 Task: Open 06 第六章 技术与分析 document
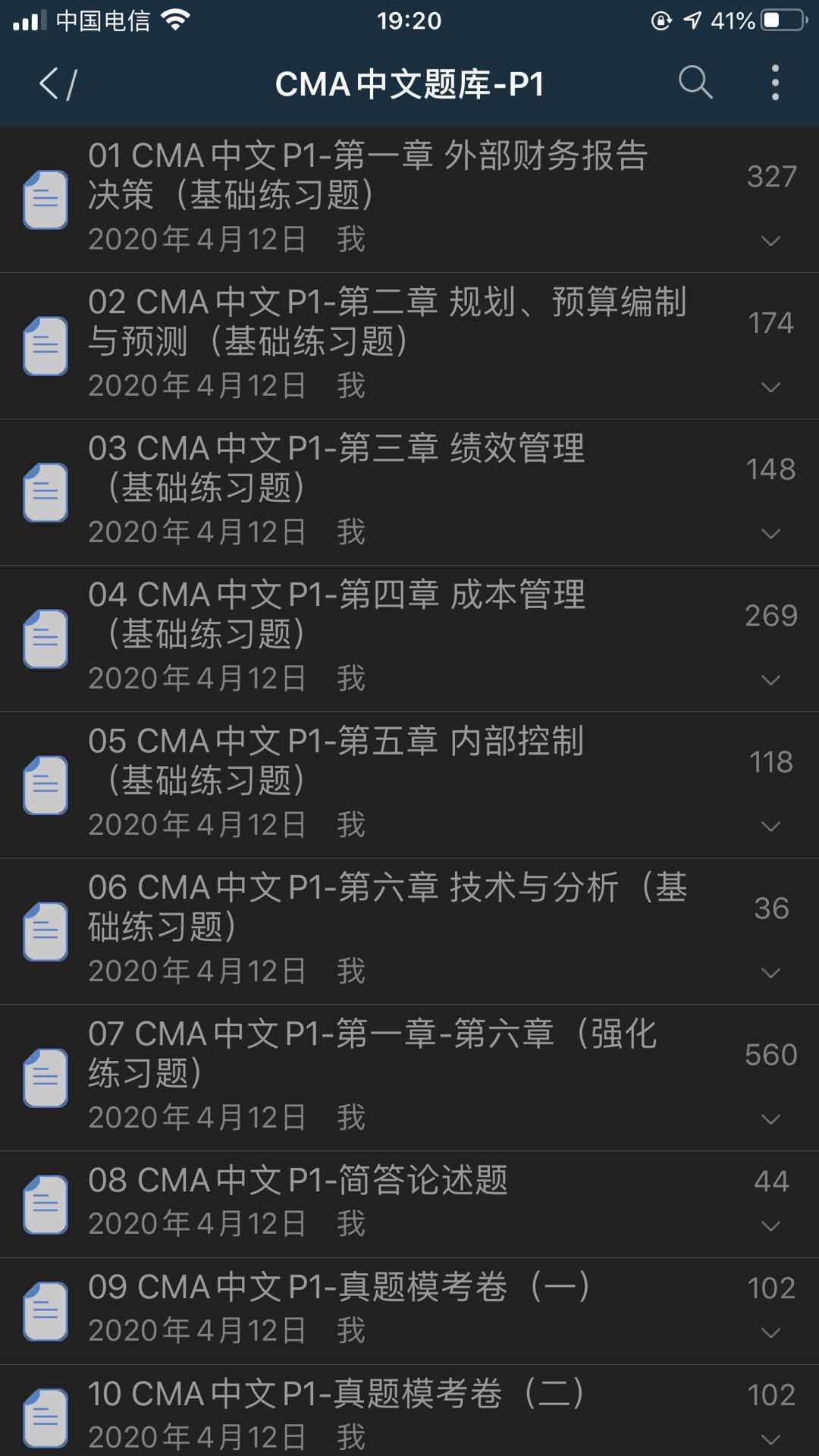[x=387, y=908]
